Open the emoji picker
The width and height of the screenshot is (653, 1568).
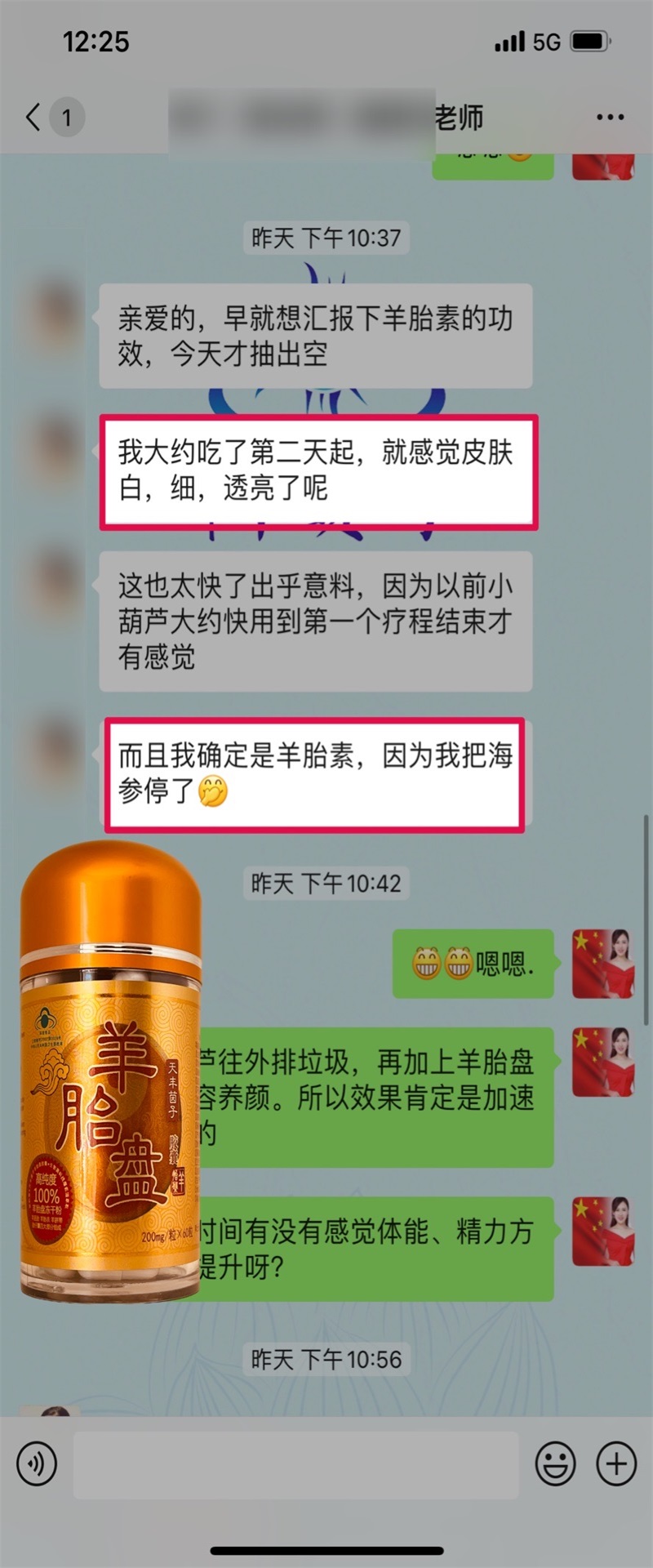click(555, 1464)
